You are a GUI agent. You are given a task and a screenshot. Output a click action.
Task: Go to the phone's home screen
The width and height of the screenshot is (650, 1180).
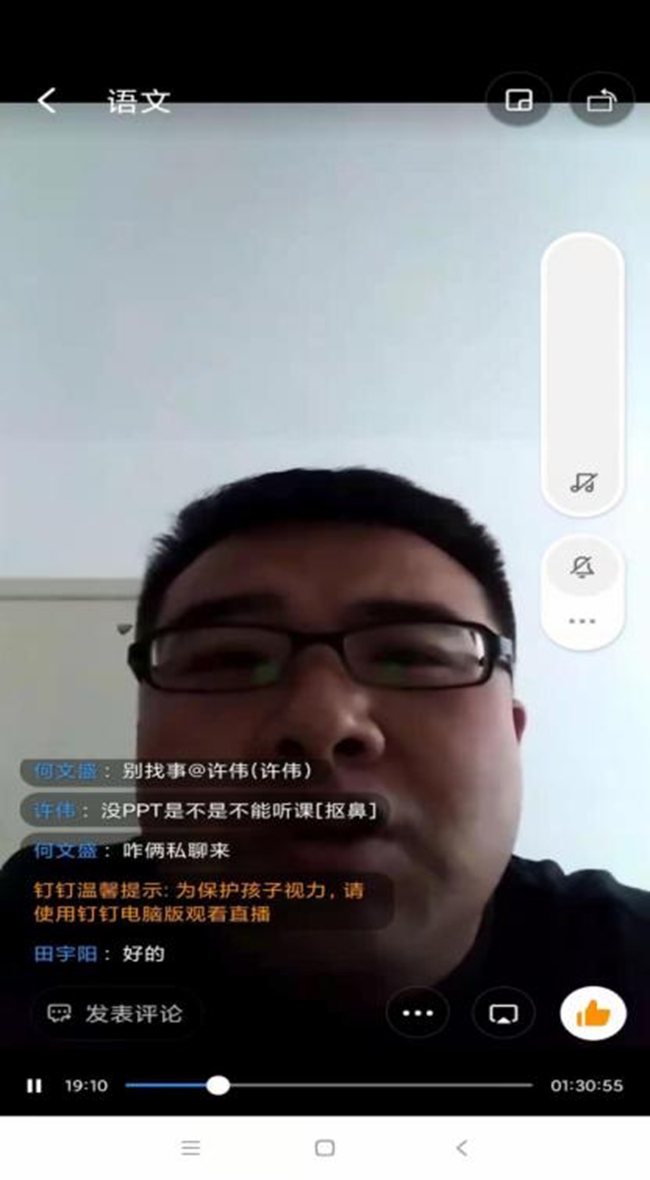point(325,1148)
